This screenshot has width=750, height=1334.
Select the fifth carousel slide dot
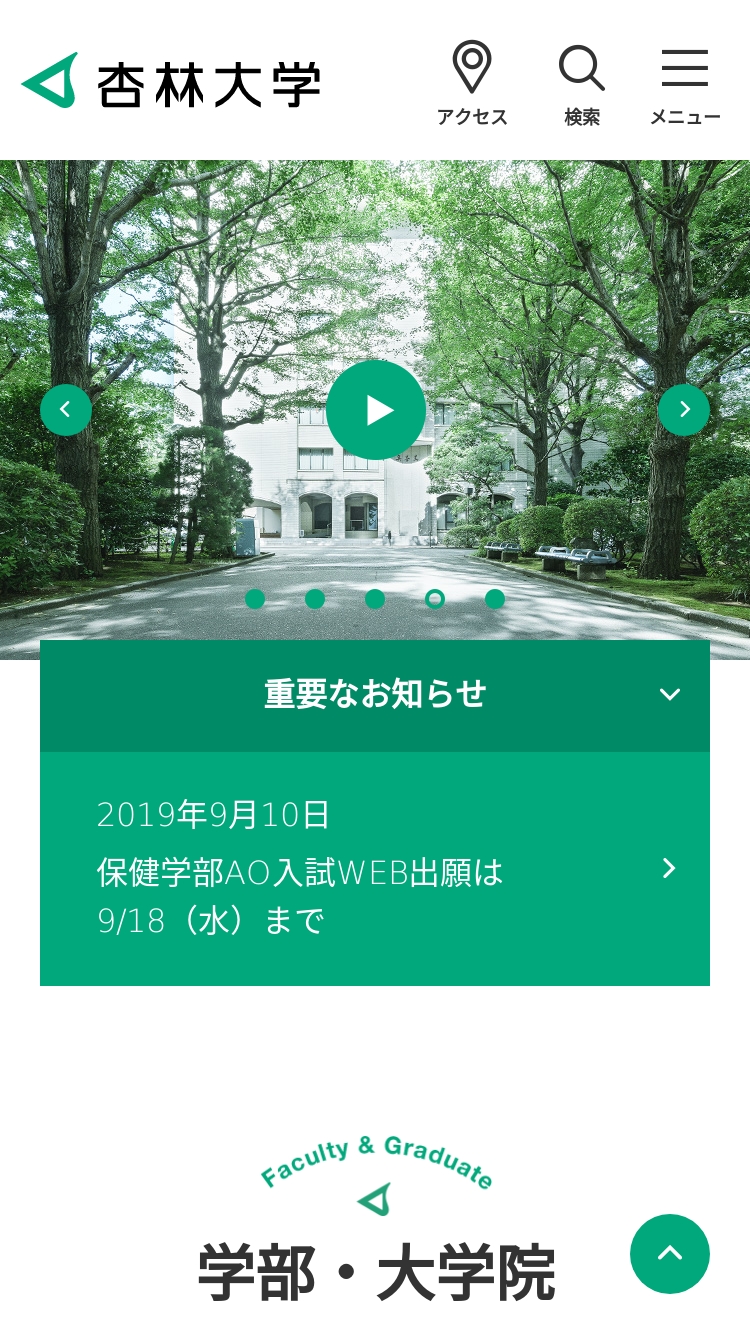495,599
